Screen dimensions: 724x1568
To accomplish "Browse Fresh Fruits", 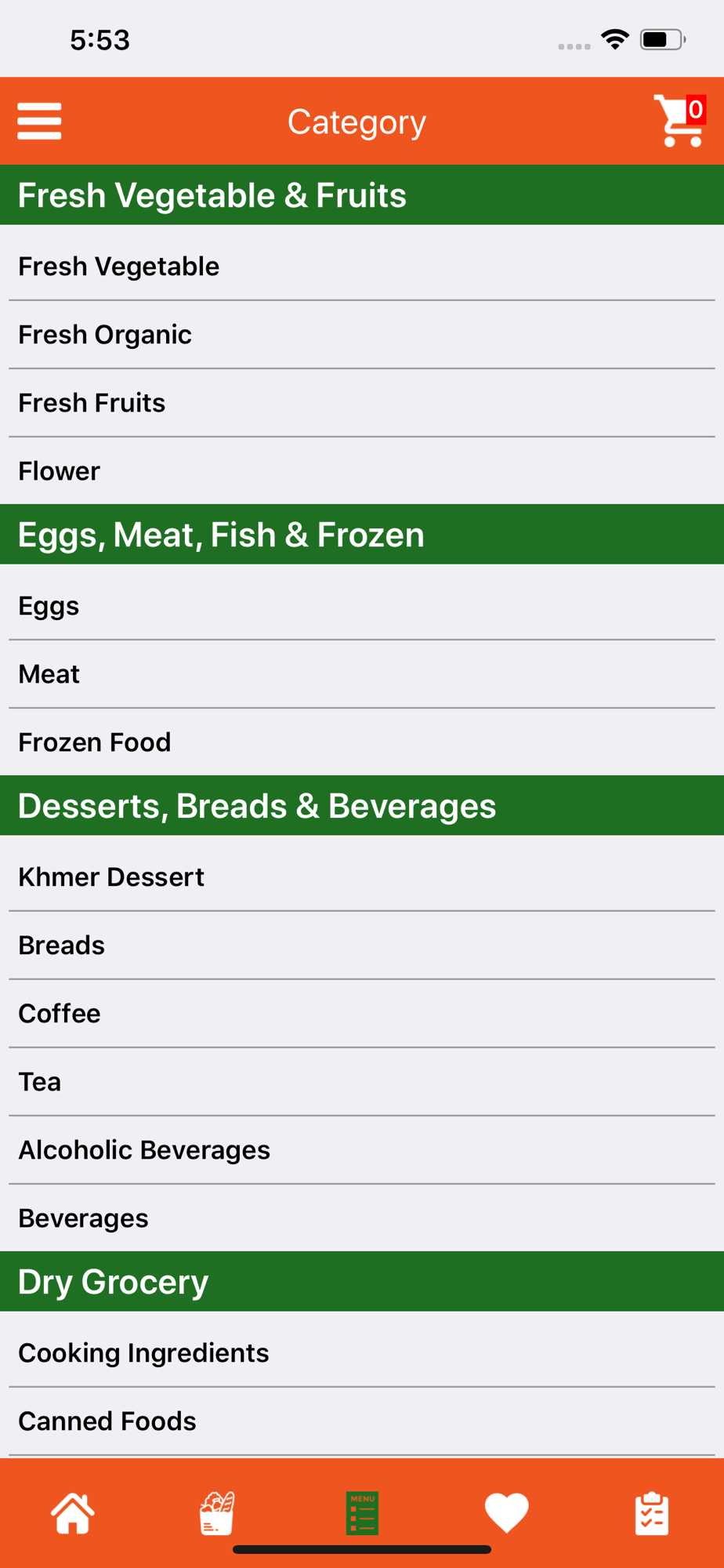I will coord(362,403).
